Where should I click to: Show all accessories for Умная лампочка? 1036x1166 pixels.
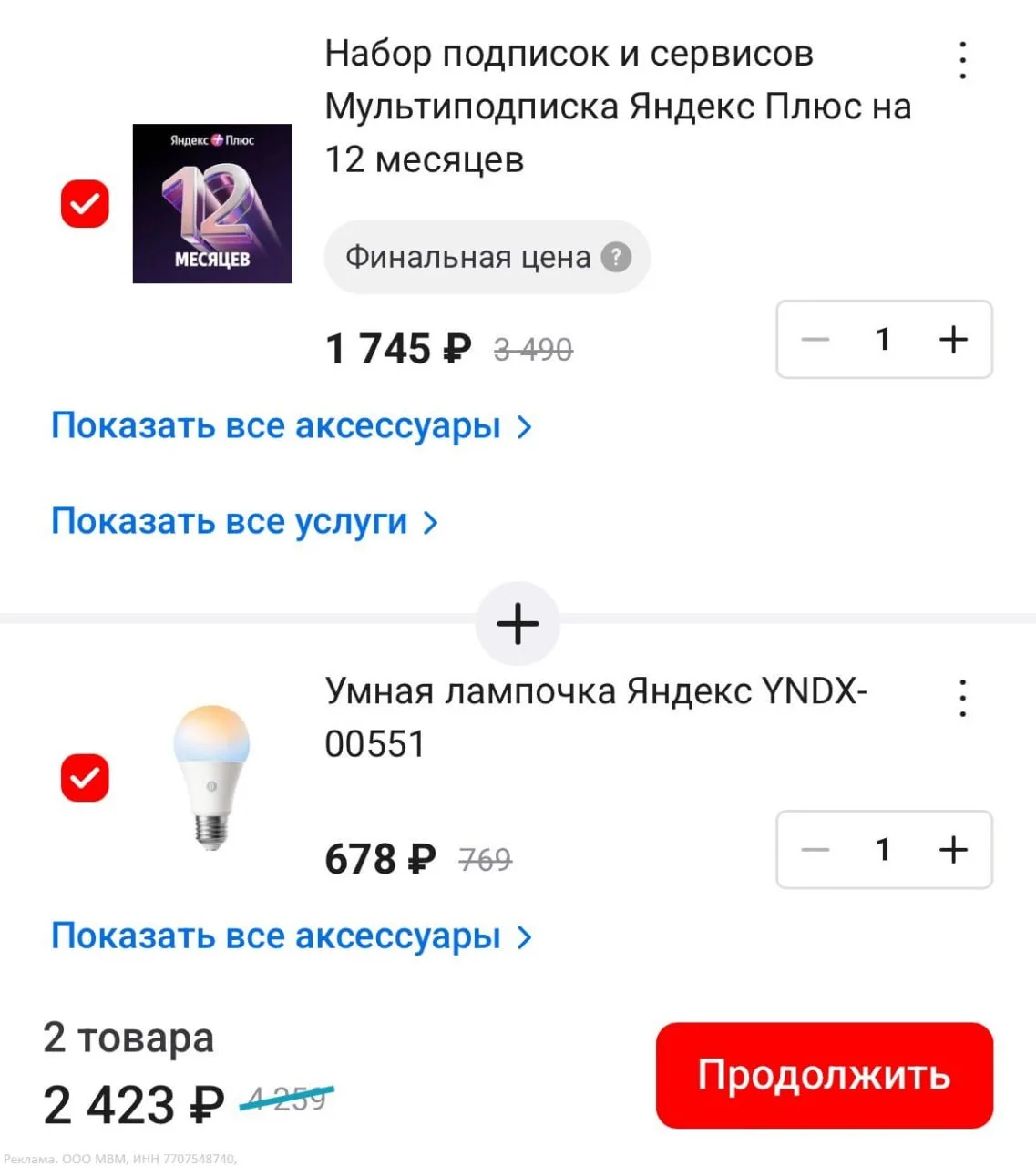coord(291,936)
